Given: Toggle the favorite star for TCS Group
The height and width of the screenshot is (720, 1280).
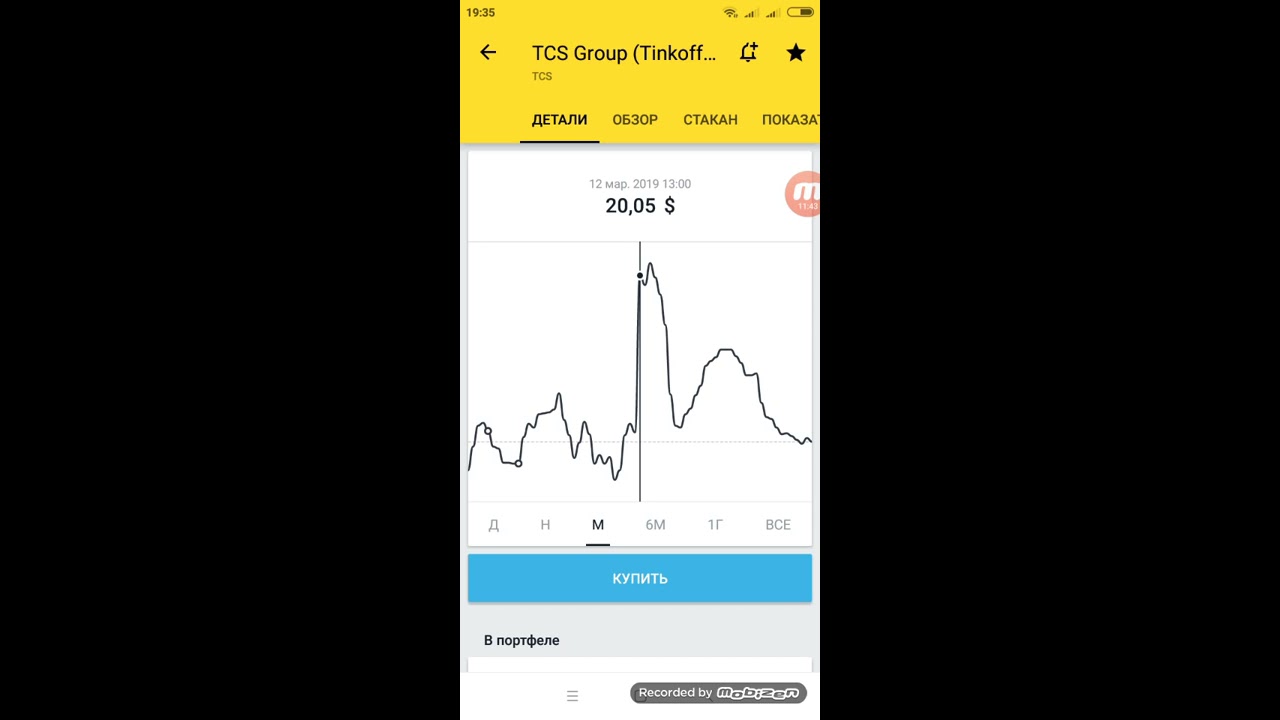Looking at the screenshot, I should pos(795,53).
